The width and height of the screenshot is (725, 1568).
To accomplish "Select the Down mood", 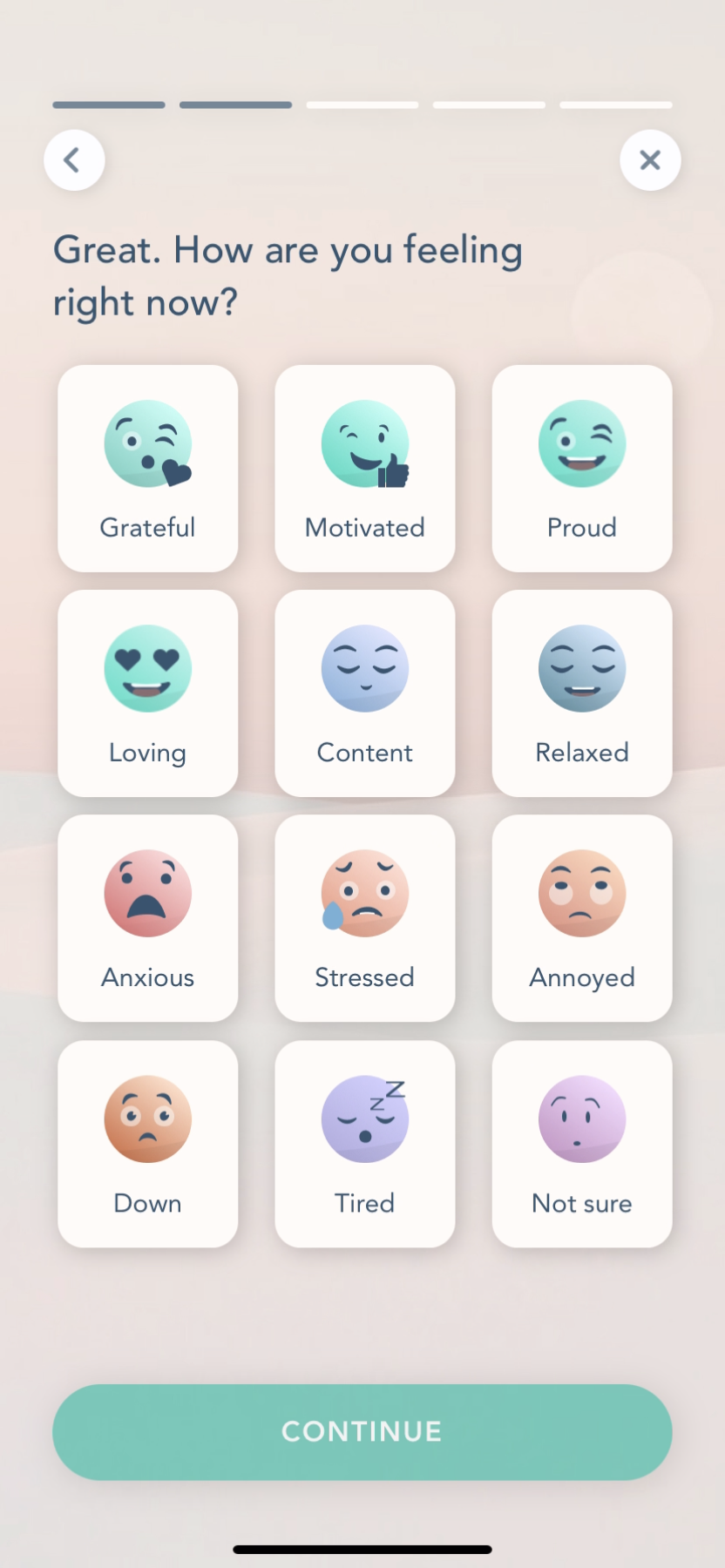I will coord(148,1144).
